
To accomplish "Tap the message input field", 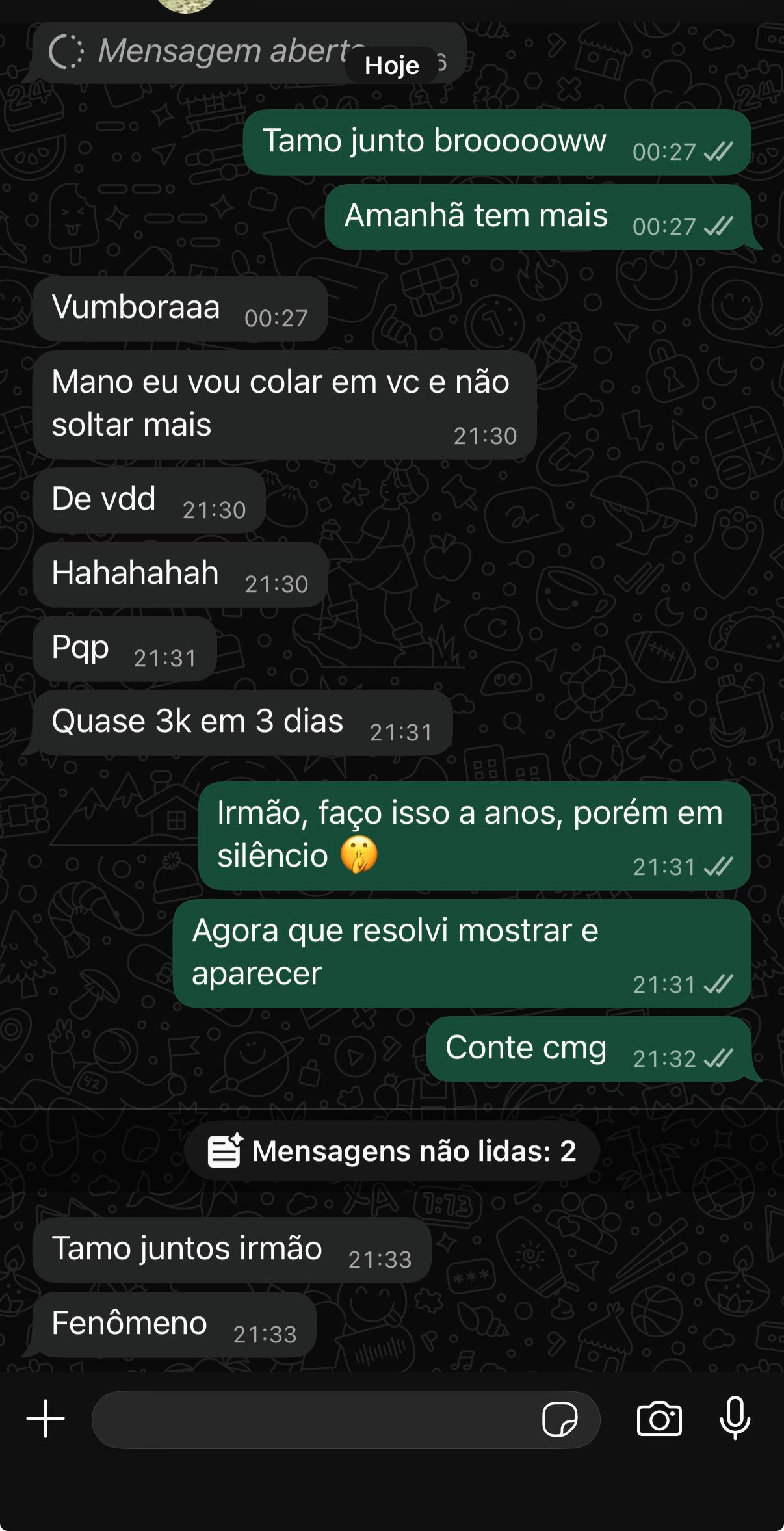I will click(x=312, y=1419).
